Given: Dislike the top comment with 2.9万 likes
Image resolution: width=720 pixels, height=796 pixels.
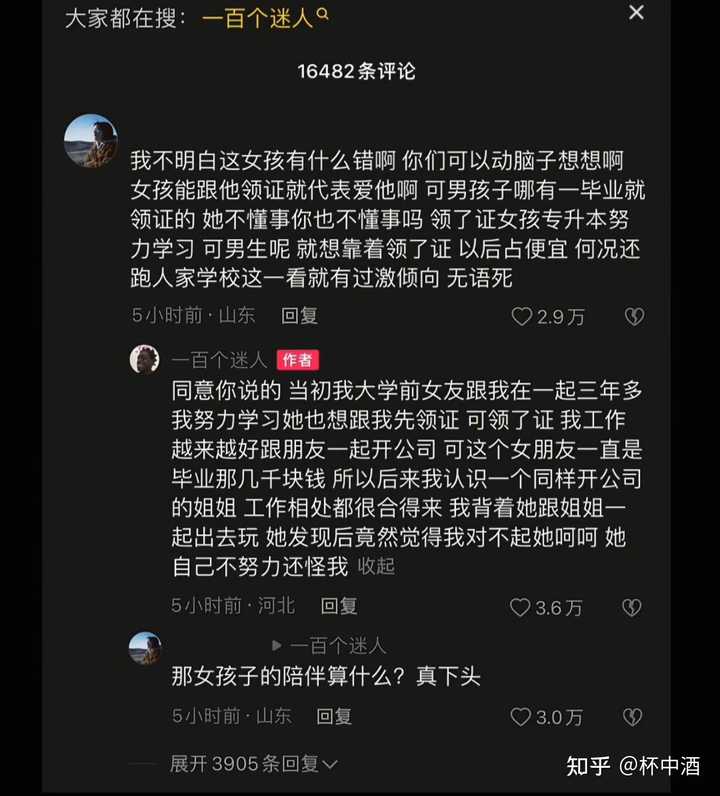Looking at the screenshot, I should pyautogui.click(x=633, y=317).
